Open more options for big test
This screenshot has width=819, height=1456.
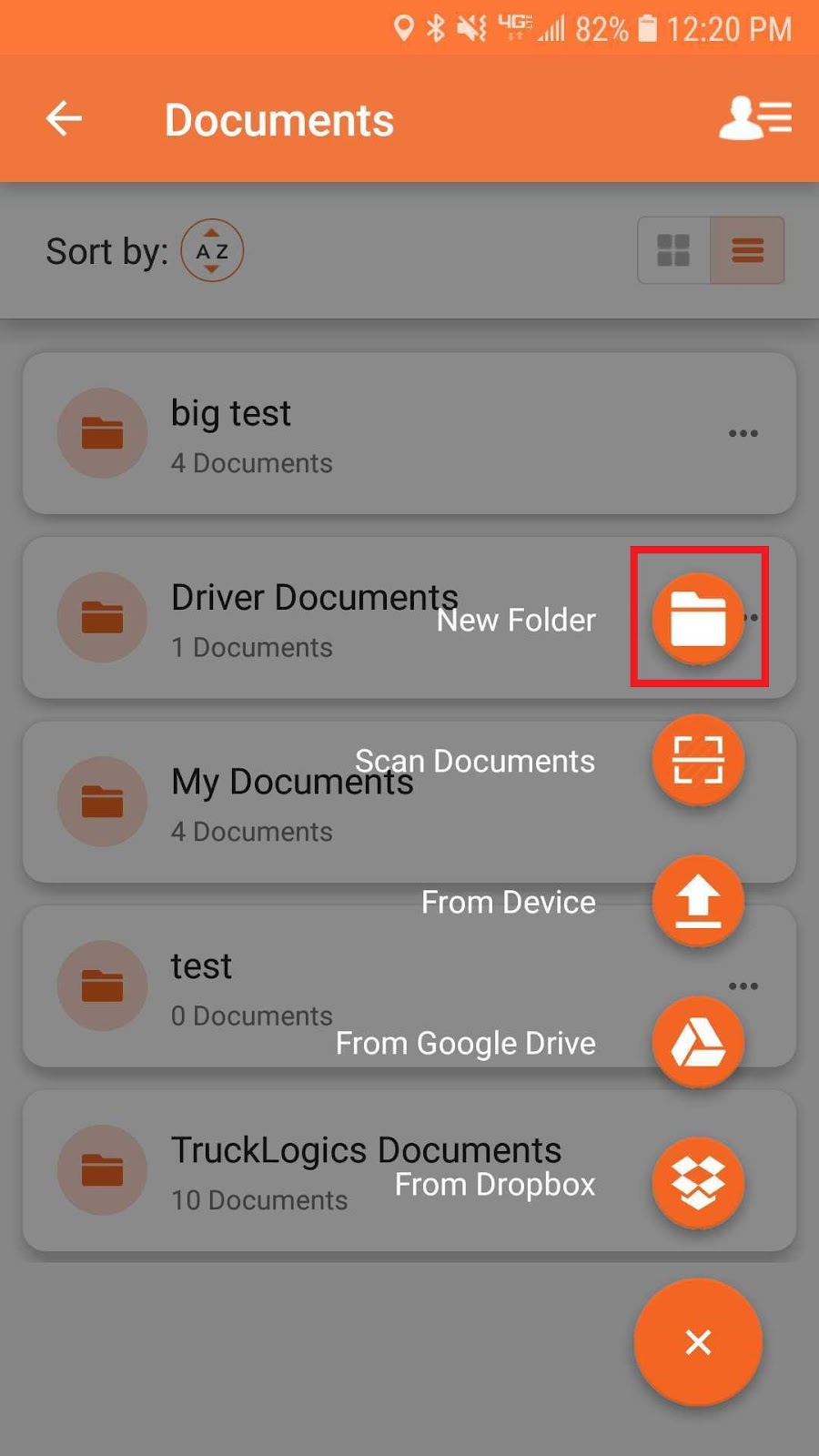click(743, 434)
